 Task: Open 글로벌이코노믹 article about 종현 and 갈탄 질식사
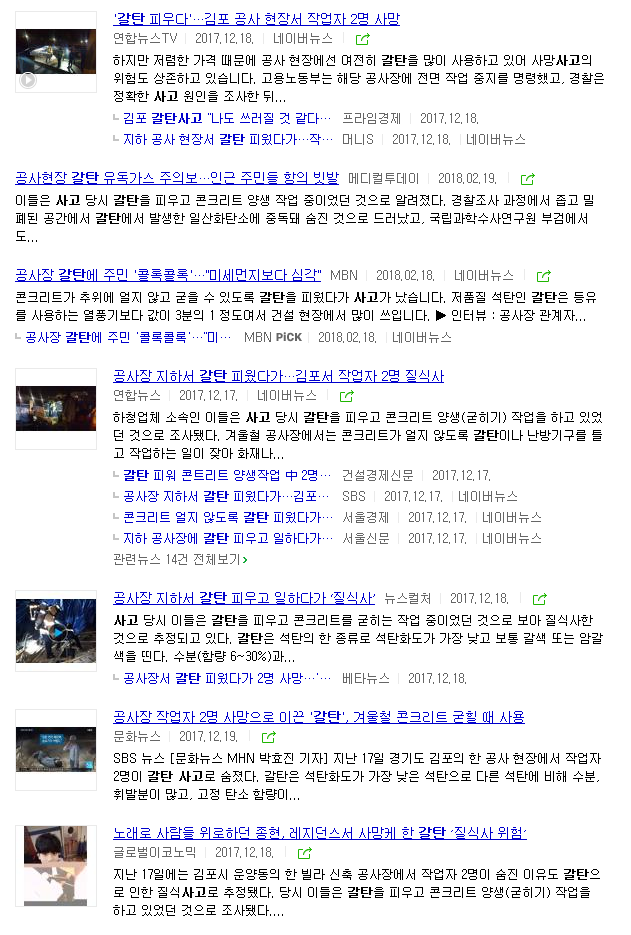coord(319,833)
